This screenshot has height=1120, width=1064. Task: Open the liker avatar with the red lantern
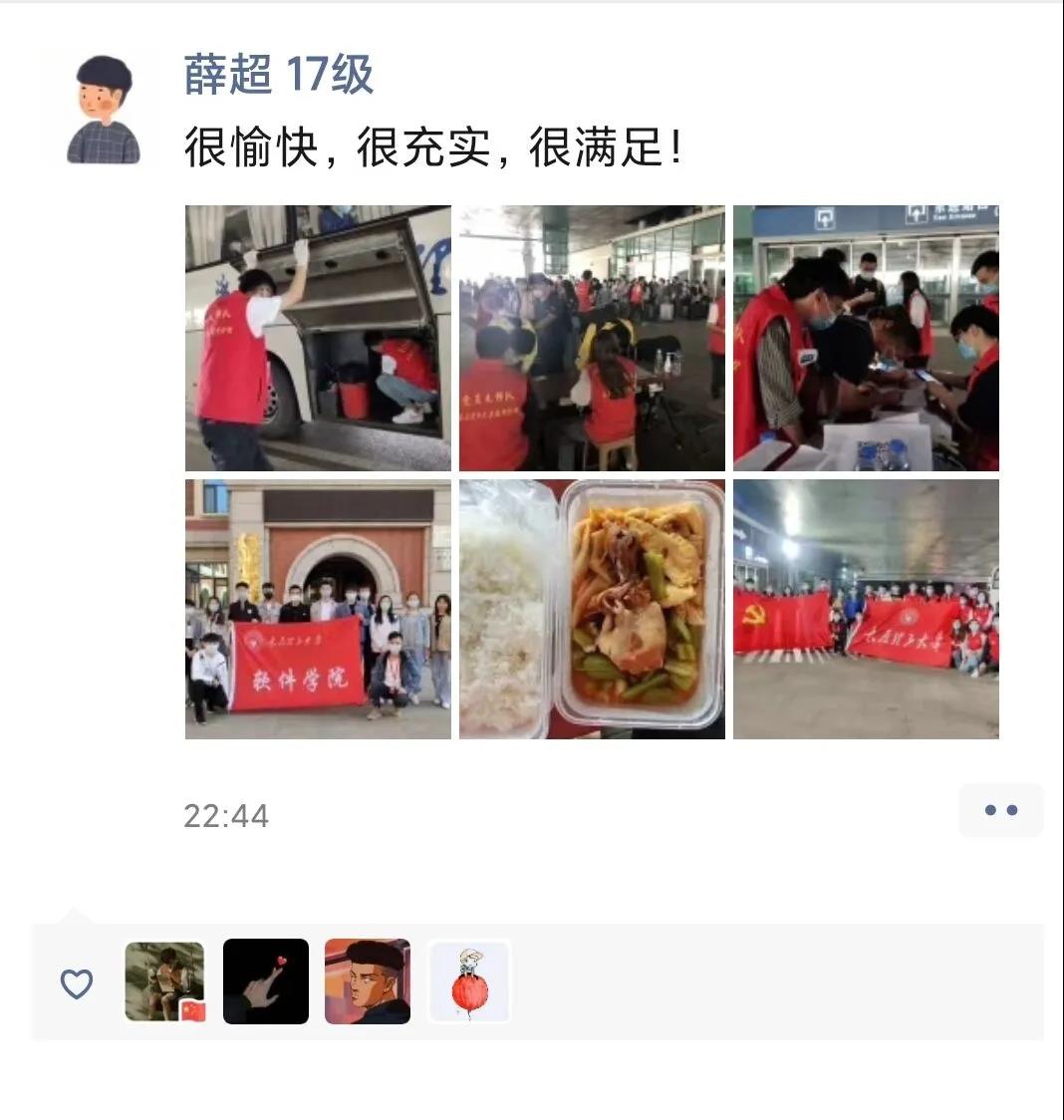pos(469,981)
